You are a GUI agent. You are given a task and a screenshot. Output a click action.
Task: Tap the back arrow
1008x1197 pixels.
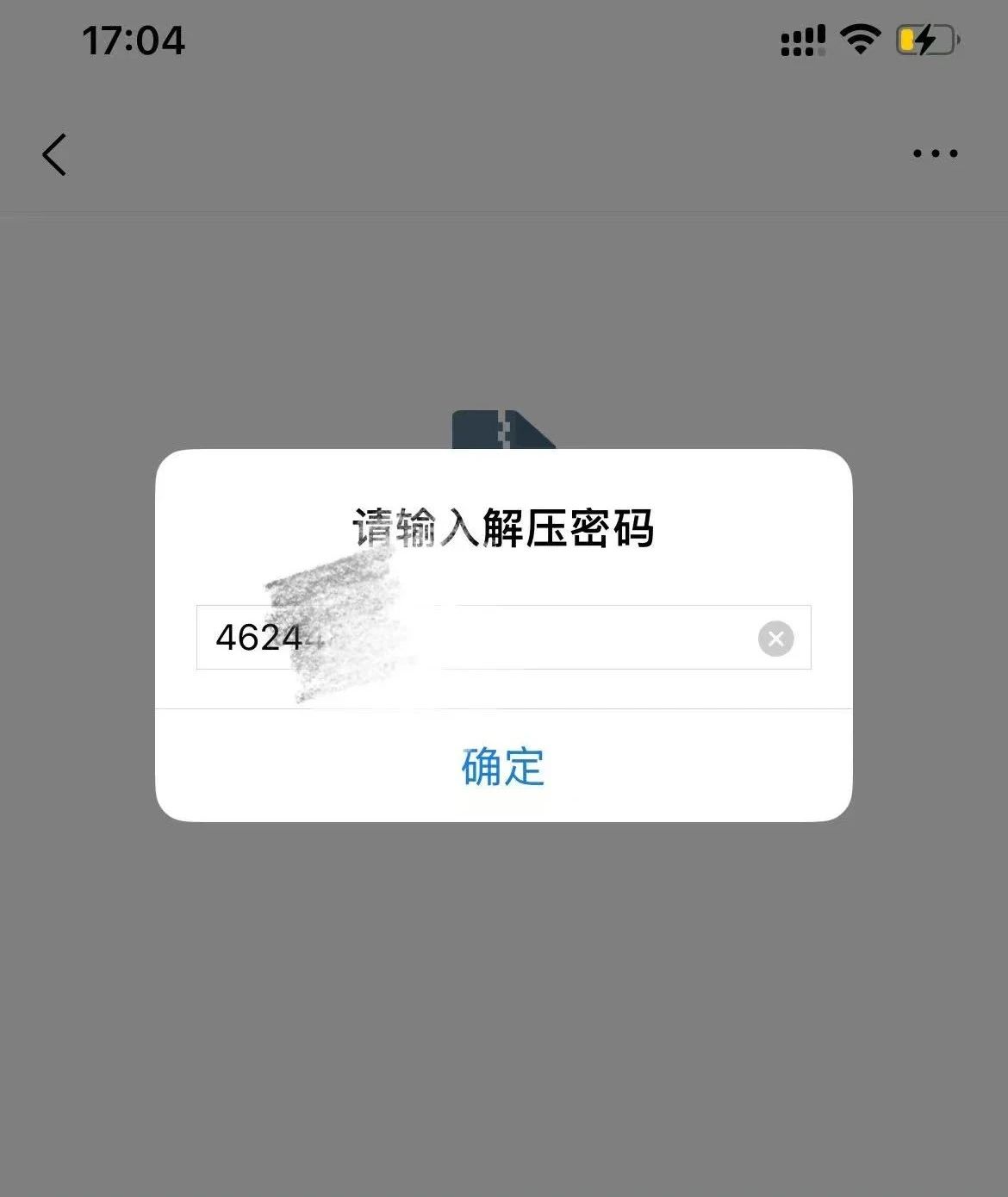54,155
